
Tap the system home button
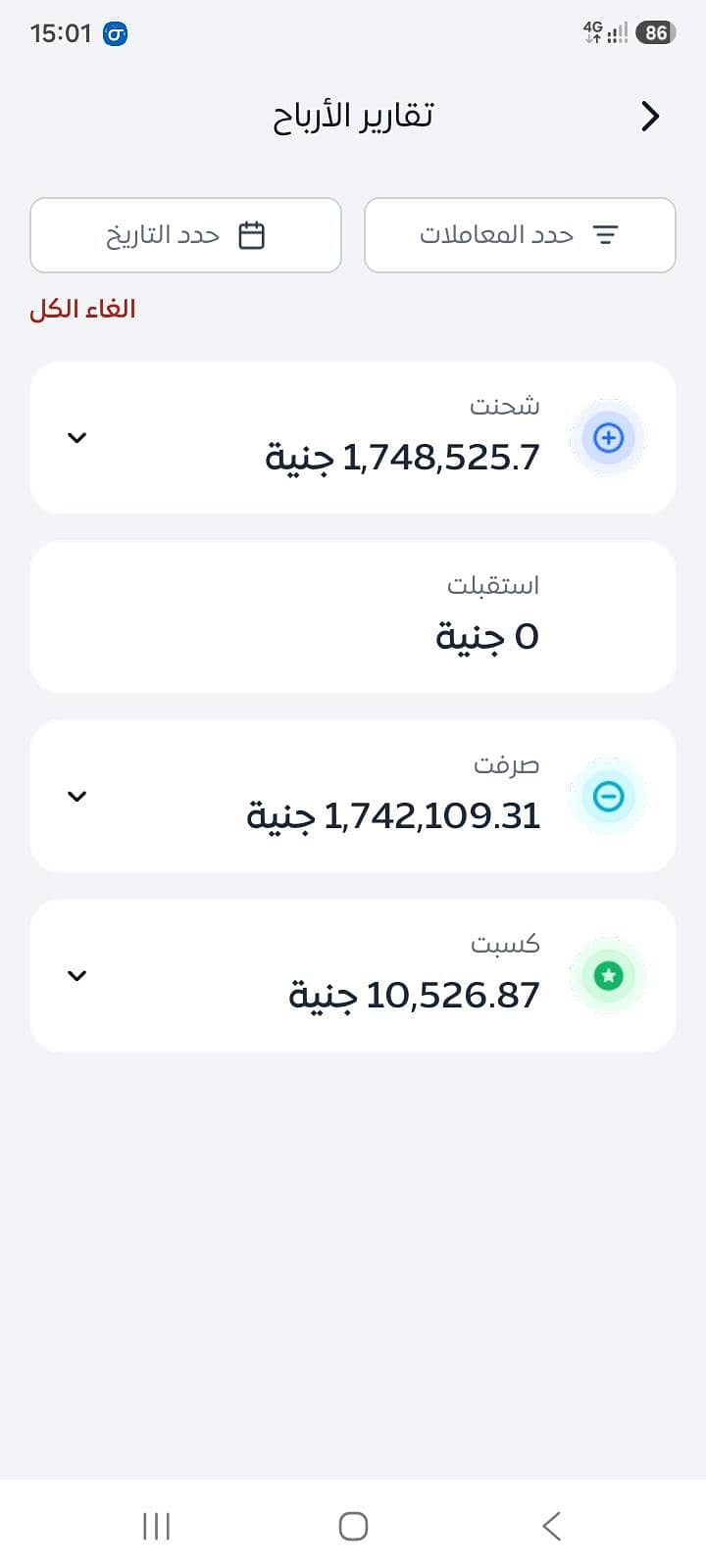tap(353, 1526)
